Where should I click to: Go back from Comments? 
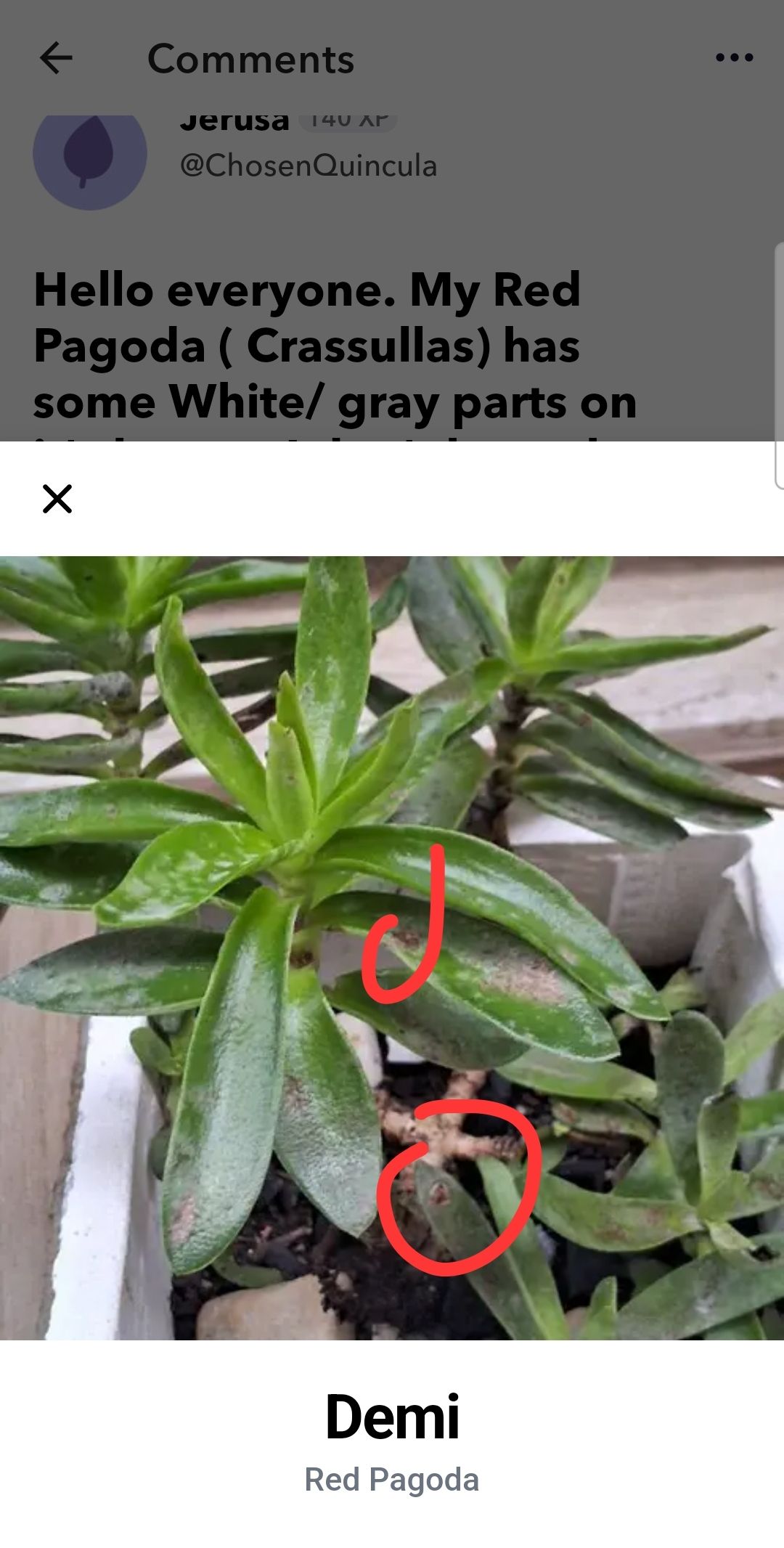tap(56, 57)
